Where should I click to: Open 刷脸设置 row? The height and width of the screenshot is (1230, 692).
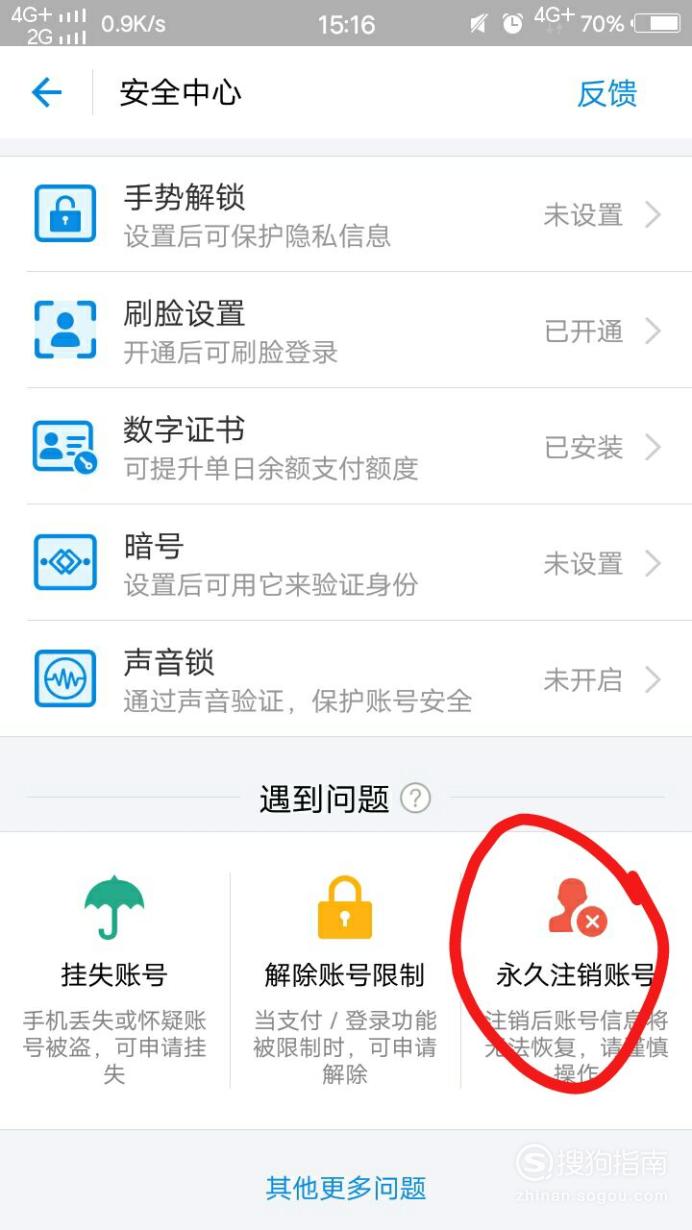pyautogui.click(x=346, y=330)
